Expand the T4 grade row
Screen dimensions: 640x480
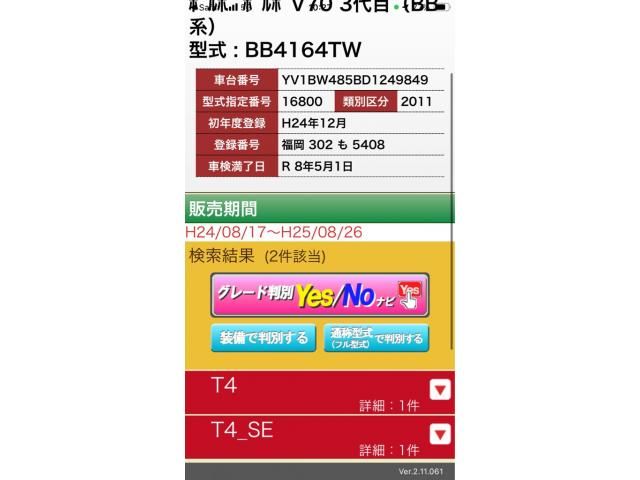439,390
